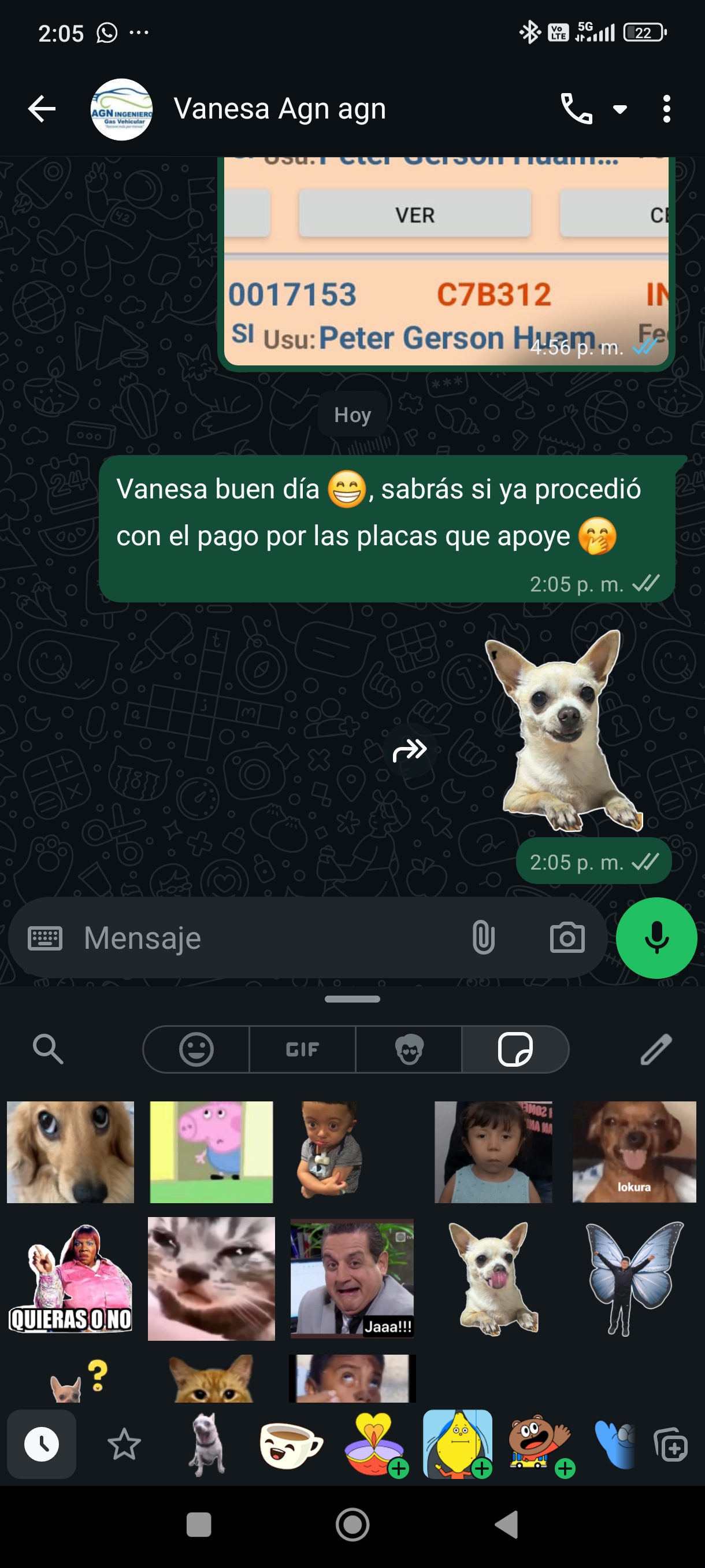Forward the chihuahua sticker message
The image size is (705, 1568).
tap(410, 750)
